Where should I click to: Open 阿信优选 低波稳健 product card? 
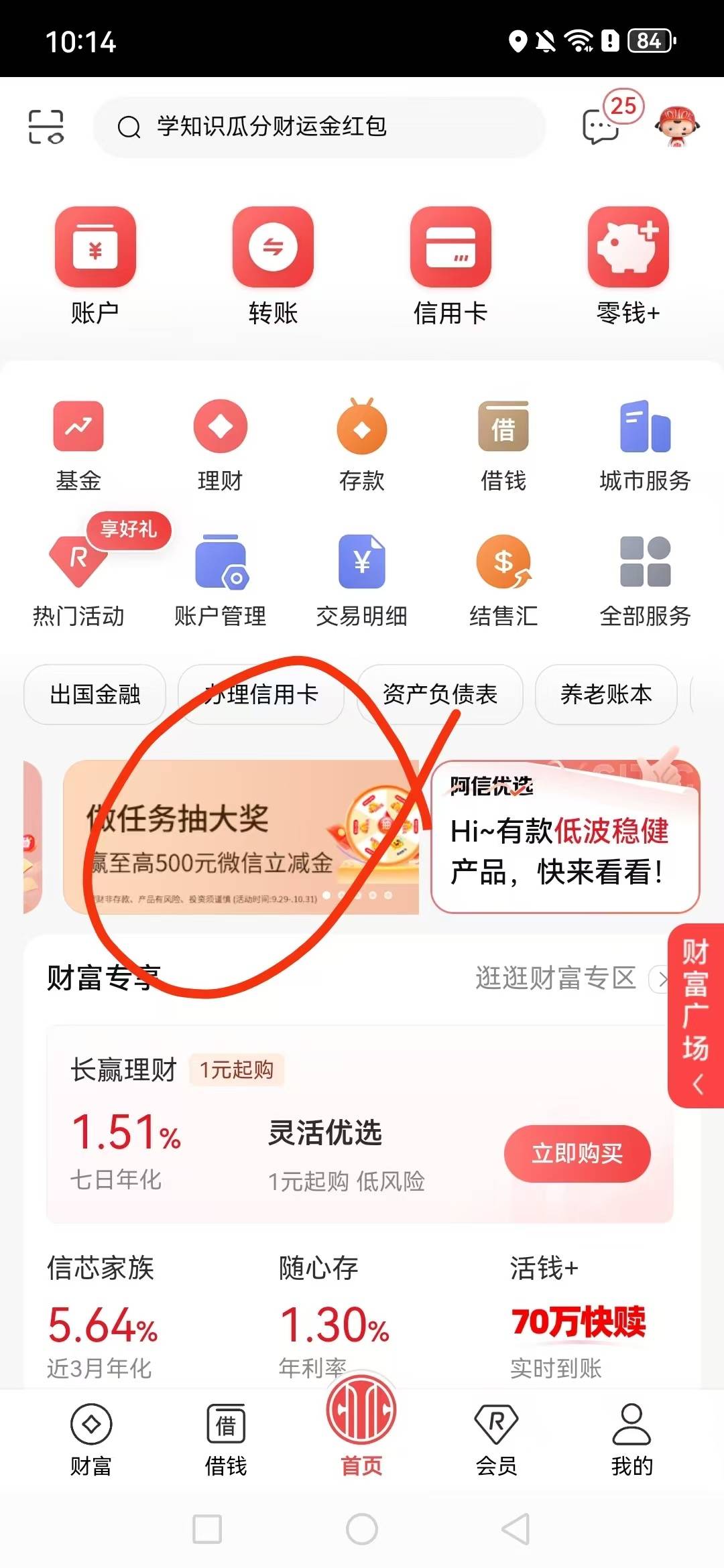pos(564,837)
